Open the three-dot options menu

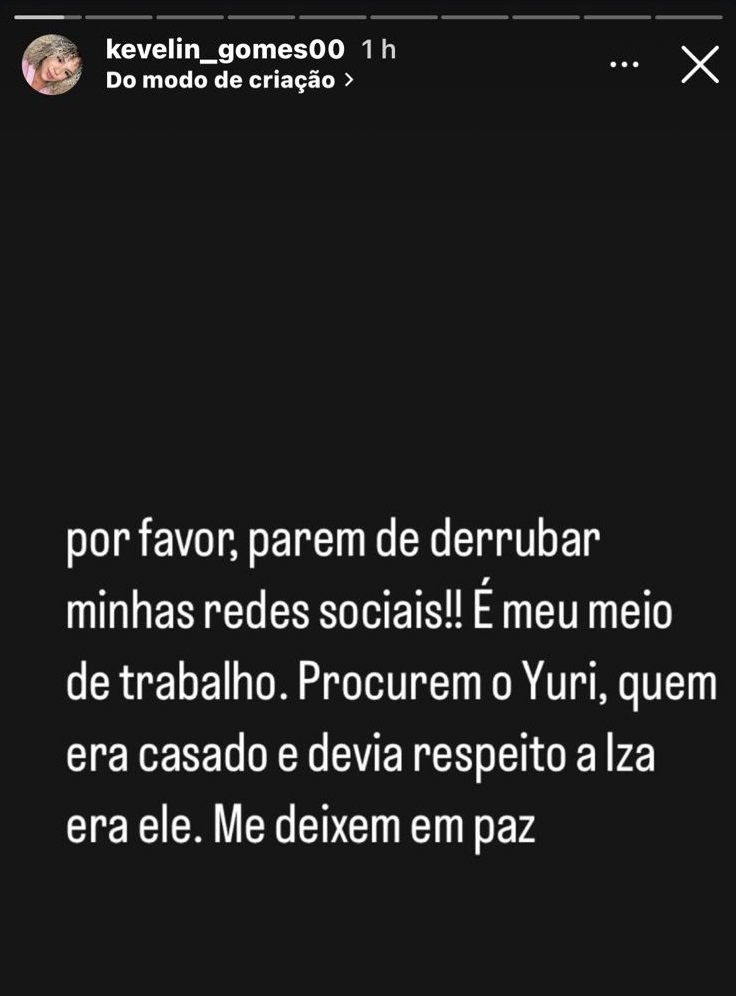[x=624, y=65]
